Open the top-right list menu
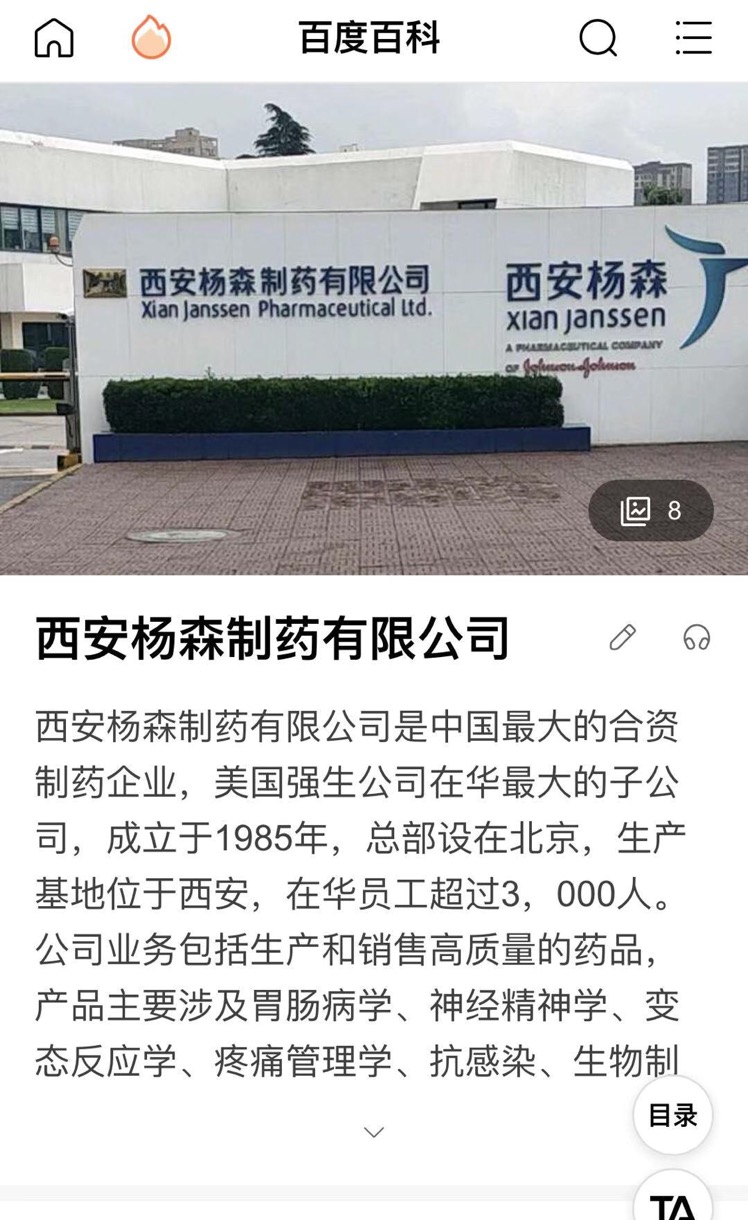Viewport: 748px width, 1220px height. coord(693,39)
